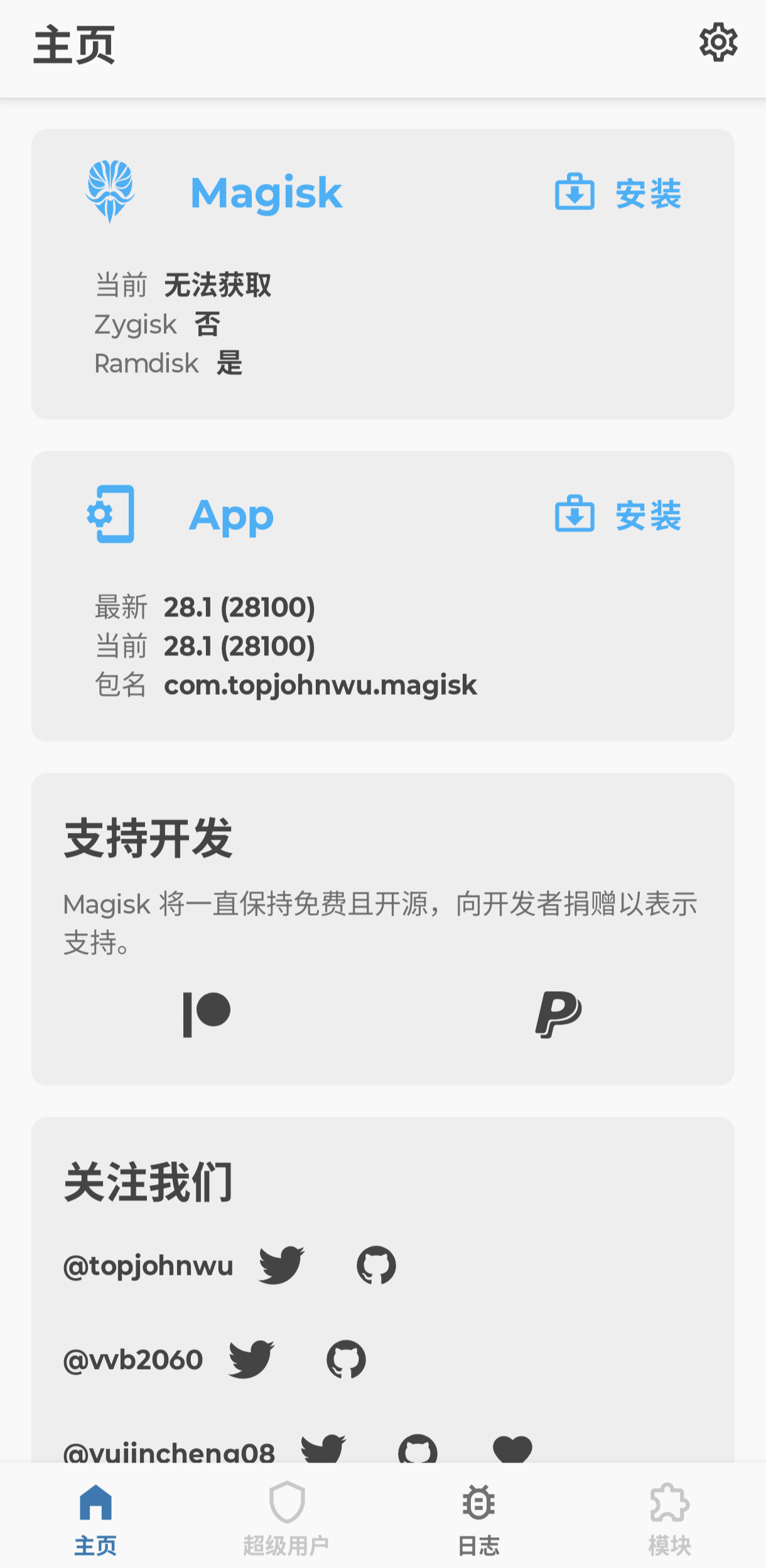Screen dimensions: 766x1568
Task: Open @yujincheng08's GitHub page
Action: click(418, 1448)
